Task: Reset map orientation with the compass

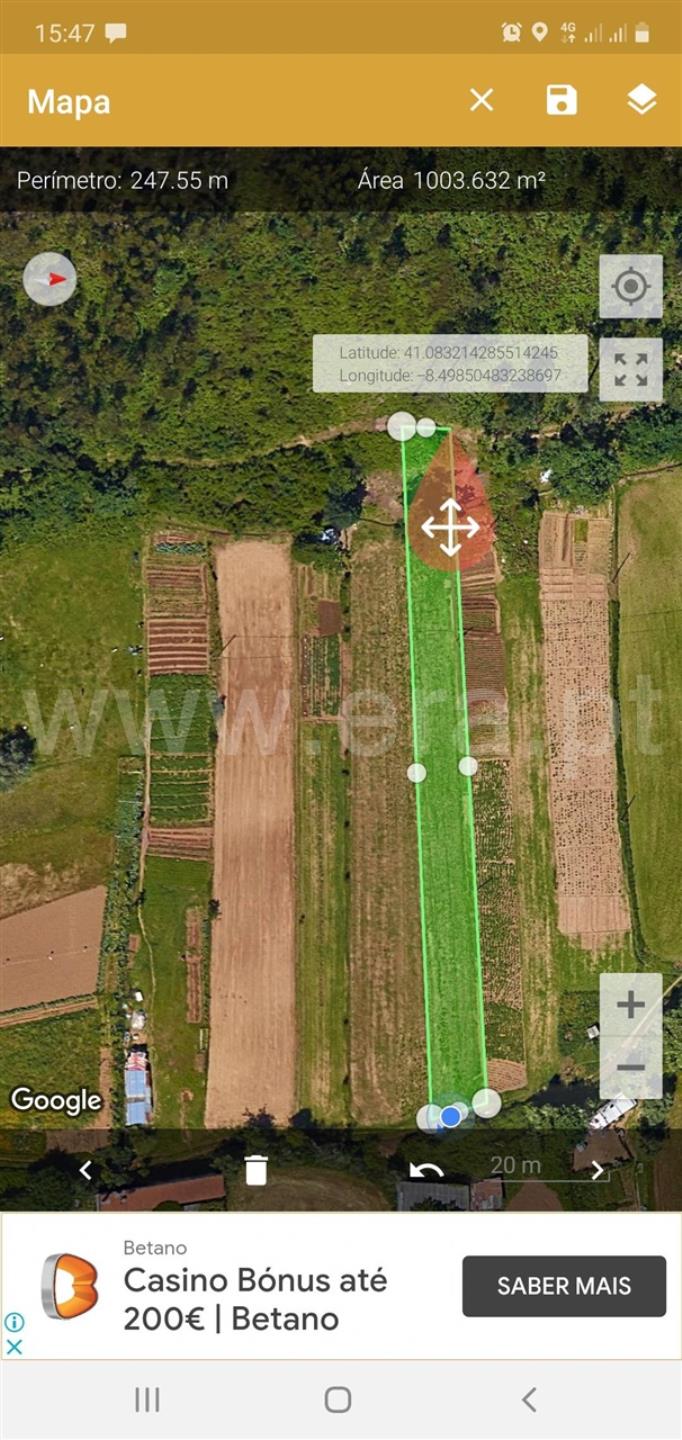Action: pyautogui.click(x=50, y=279)
